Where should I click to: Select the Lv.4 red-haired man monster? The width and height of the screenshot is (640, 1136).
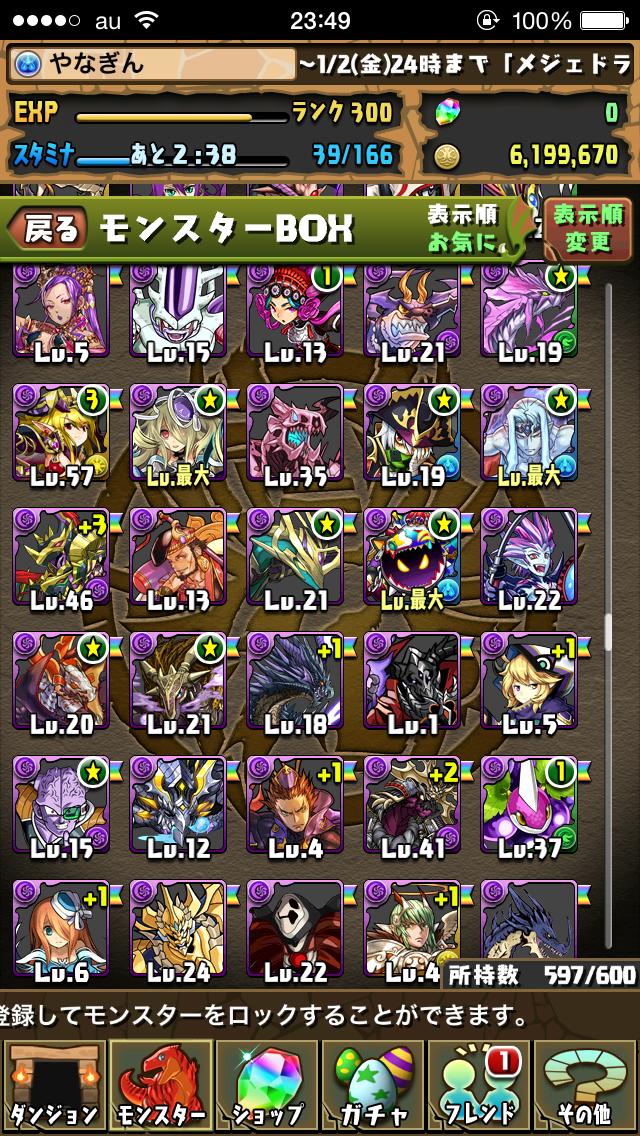tap(294, 804)
